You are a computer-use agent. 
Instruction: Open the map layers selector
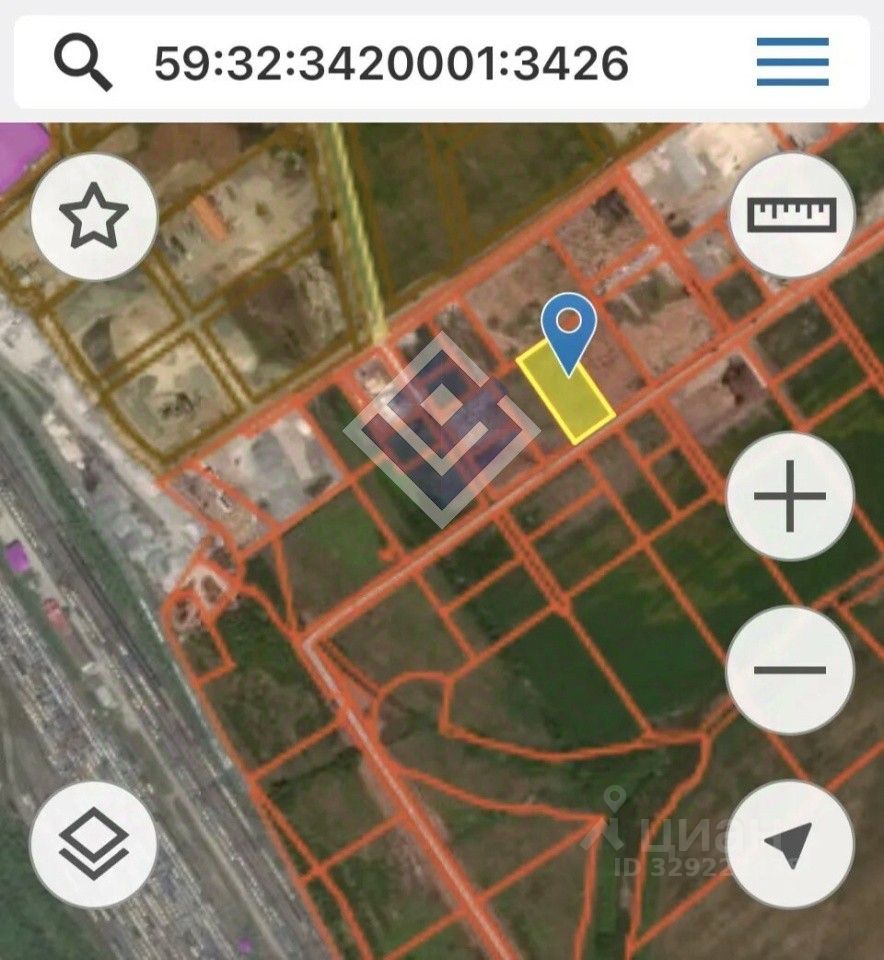94,845
